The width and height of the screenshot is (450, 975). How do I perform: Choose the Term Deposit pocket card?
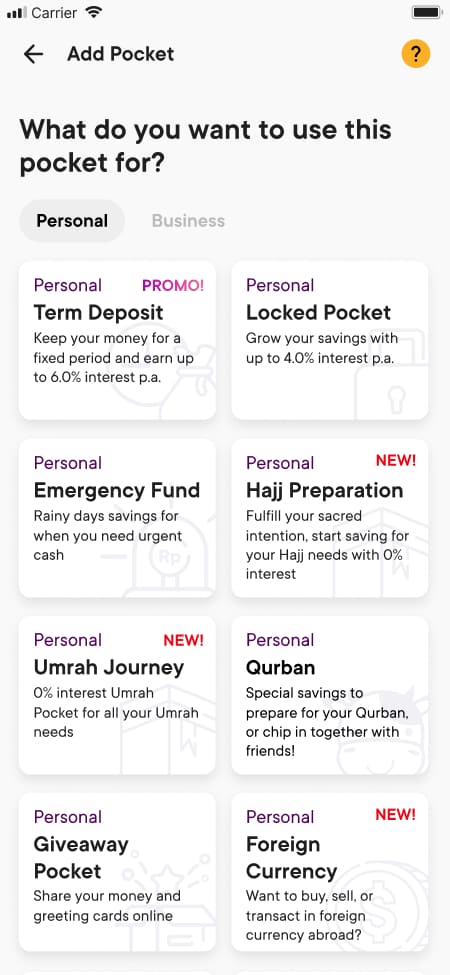pos(117,340)
